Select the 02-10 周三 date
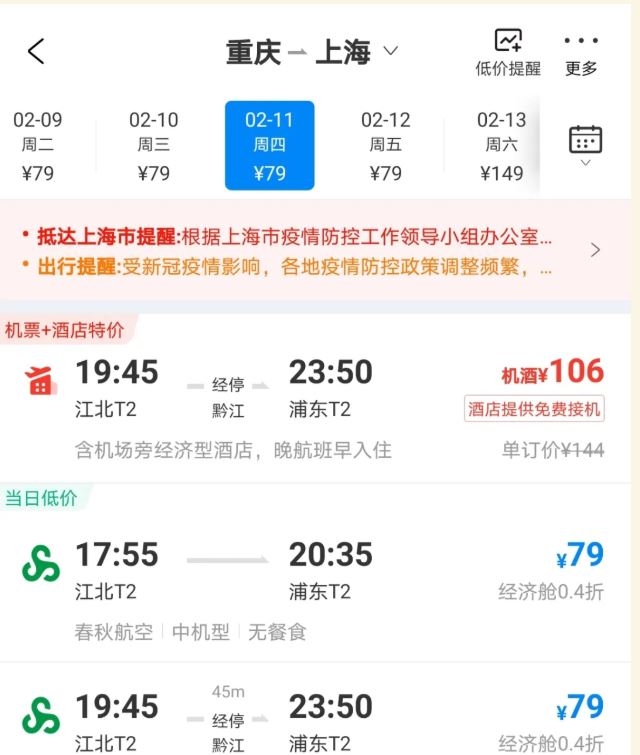The width and height of the screenshot is (640, 755). point(154,146)
